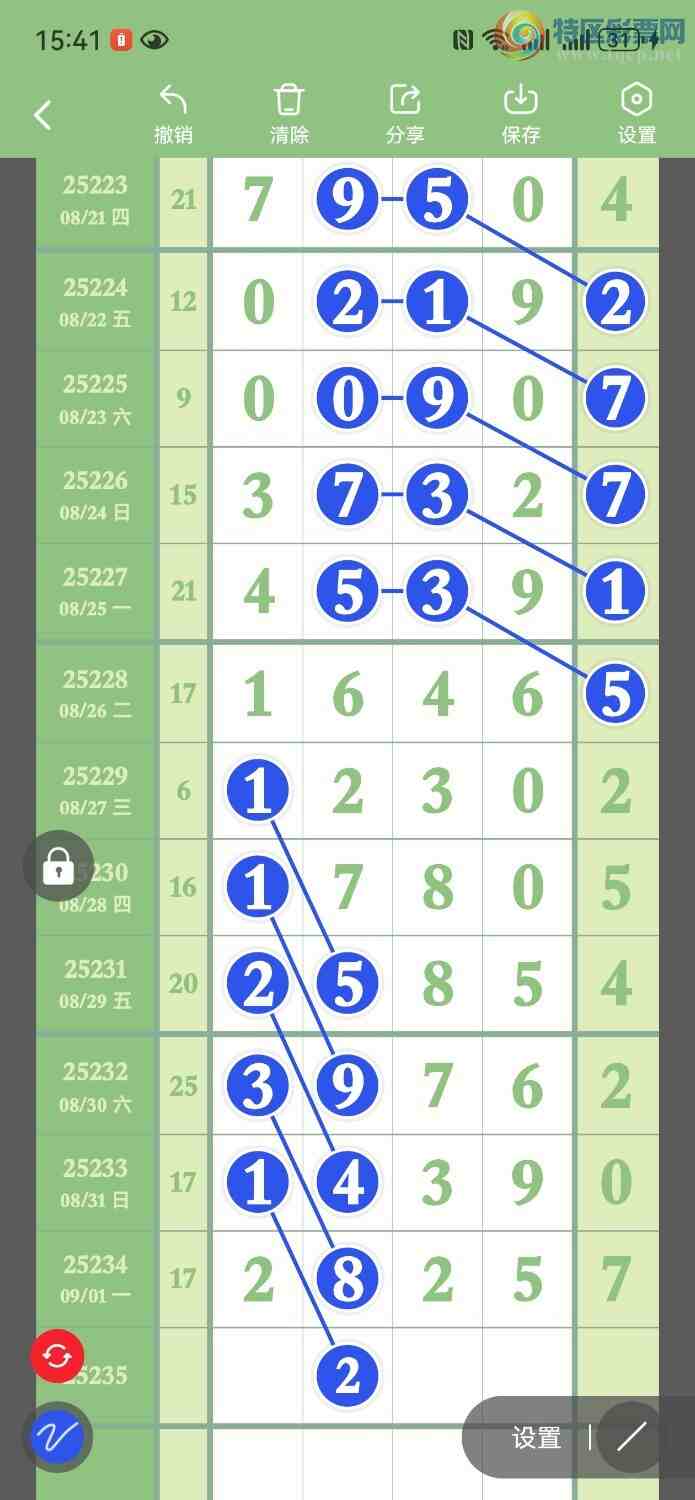Tap the lock icon on the left
This screenshot has height=1500, width=695.
[x=58, y=866]
